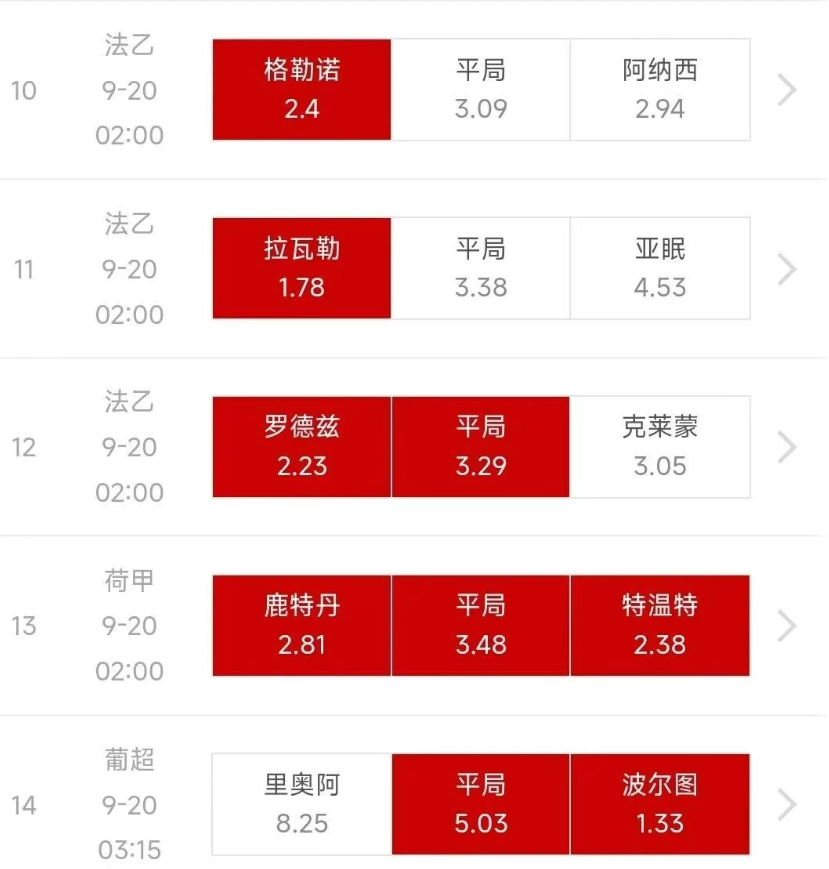Toggle 平局 at 3.29 for 罗德兹 match
Screen dimensions: 829x869
click(x=480, y=447)
